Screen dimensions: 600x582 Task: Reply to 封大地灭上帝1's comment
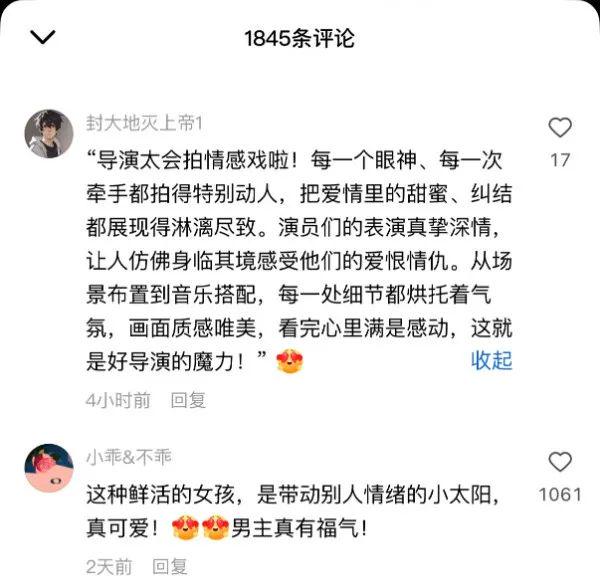click(187, 400)
